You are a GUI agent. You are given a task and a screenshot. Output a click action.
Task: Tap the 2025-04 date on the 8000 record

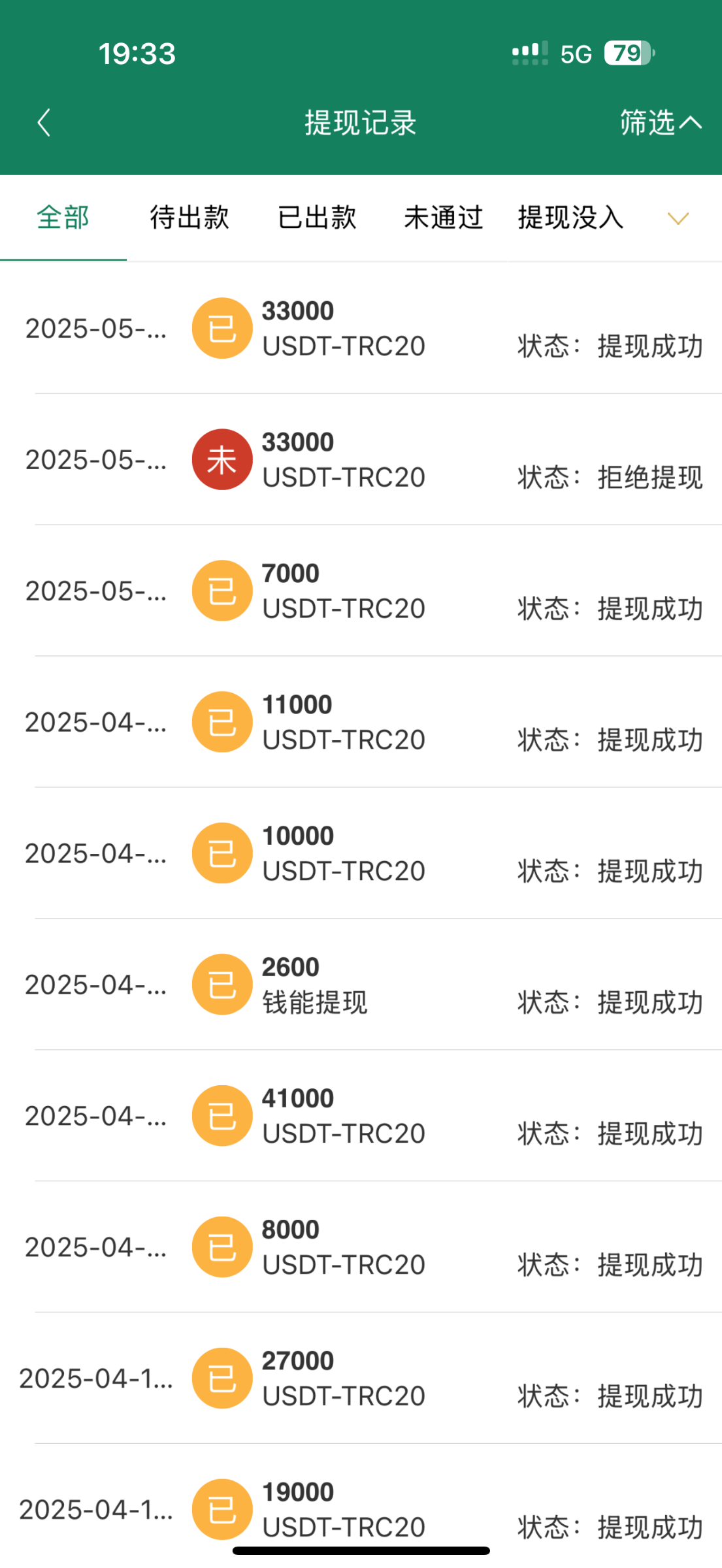(95, 1247)
